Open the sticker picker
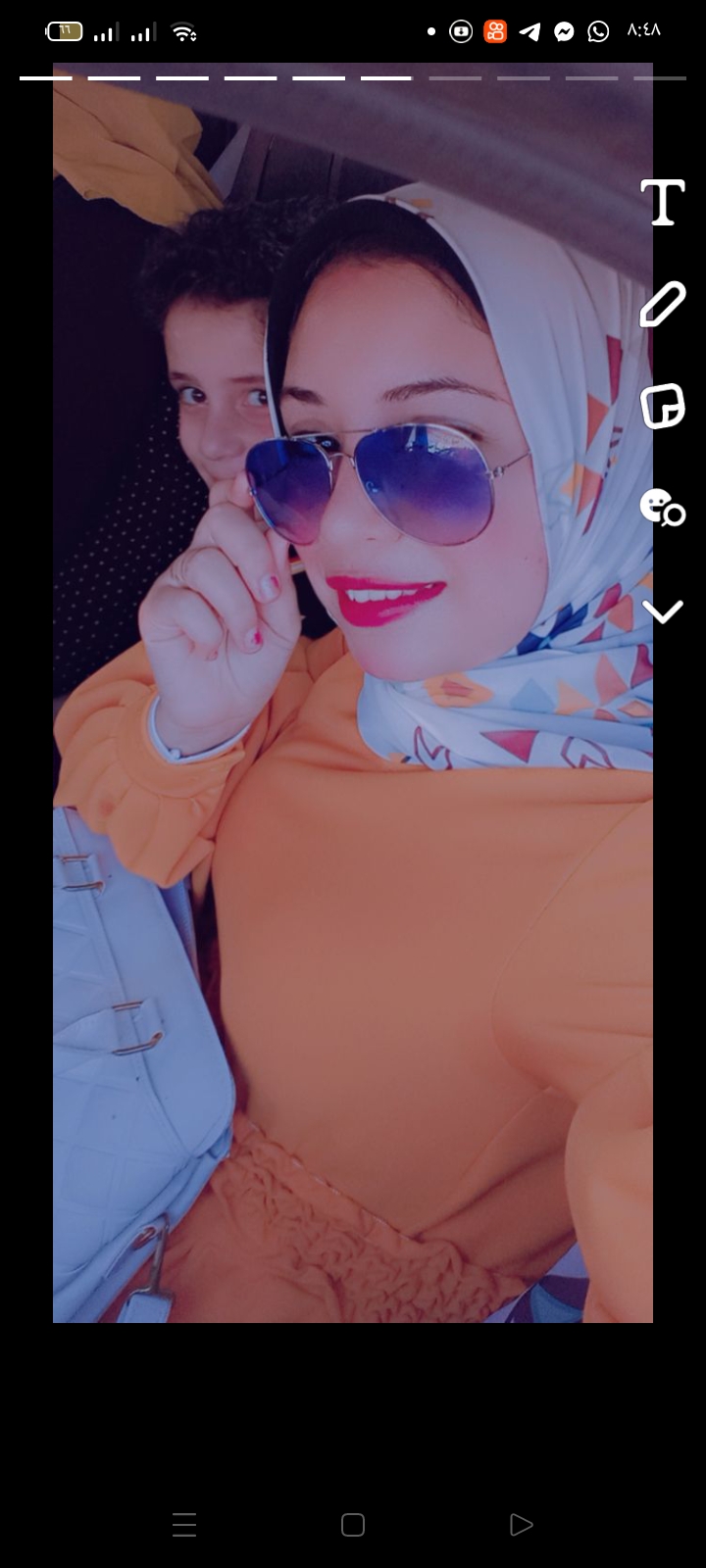This screenshot has height=1568, width=706. tap(662, 407)
